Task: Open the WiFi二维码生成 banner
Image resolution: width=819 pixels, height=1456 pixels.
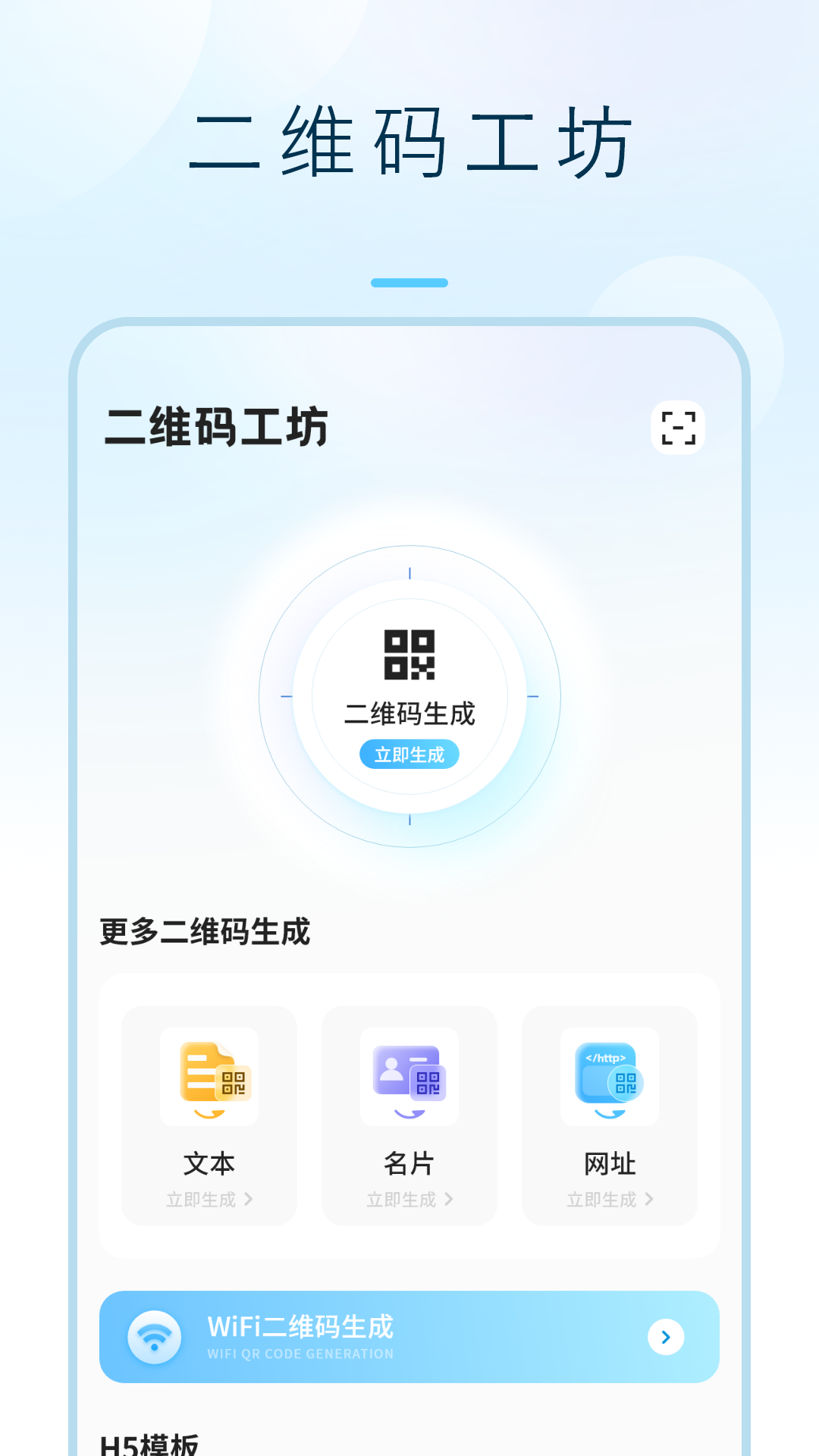Action: 409,1336
